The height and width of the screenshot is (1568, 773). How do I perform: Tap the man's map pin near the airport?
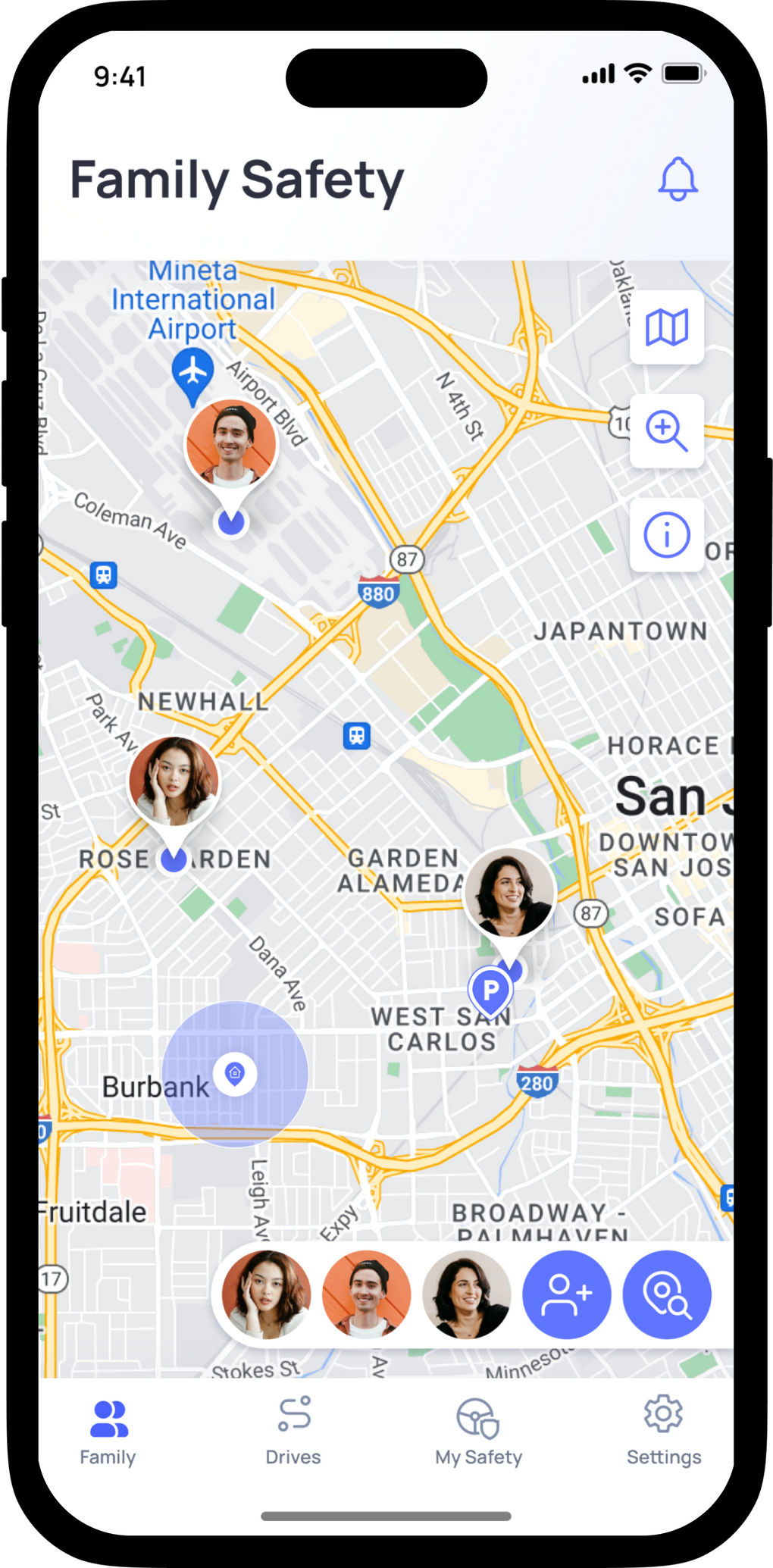point(231,446)
